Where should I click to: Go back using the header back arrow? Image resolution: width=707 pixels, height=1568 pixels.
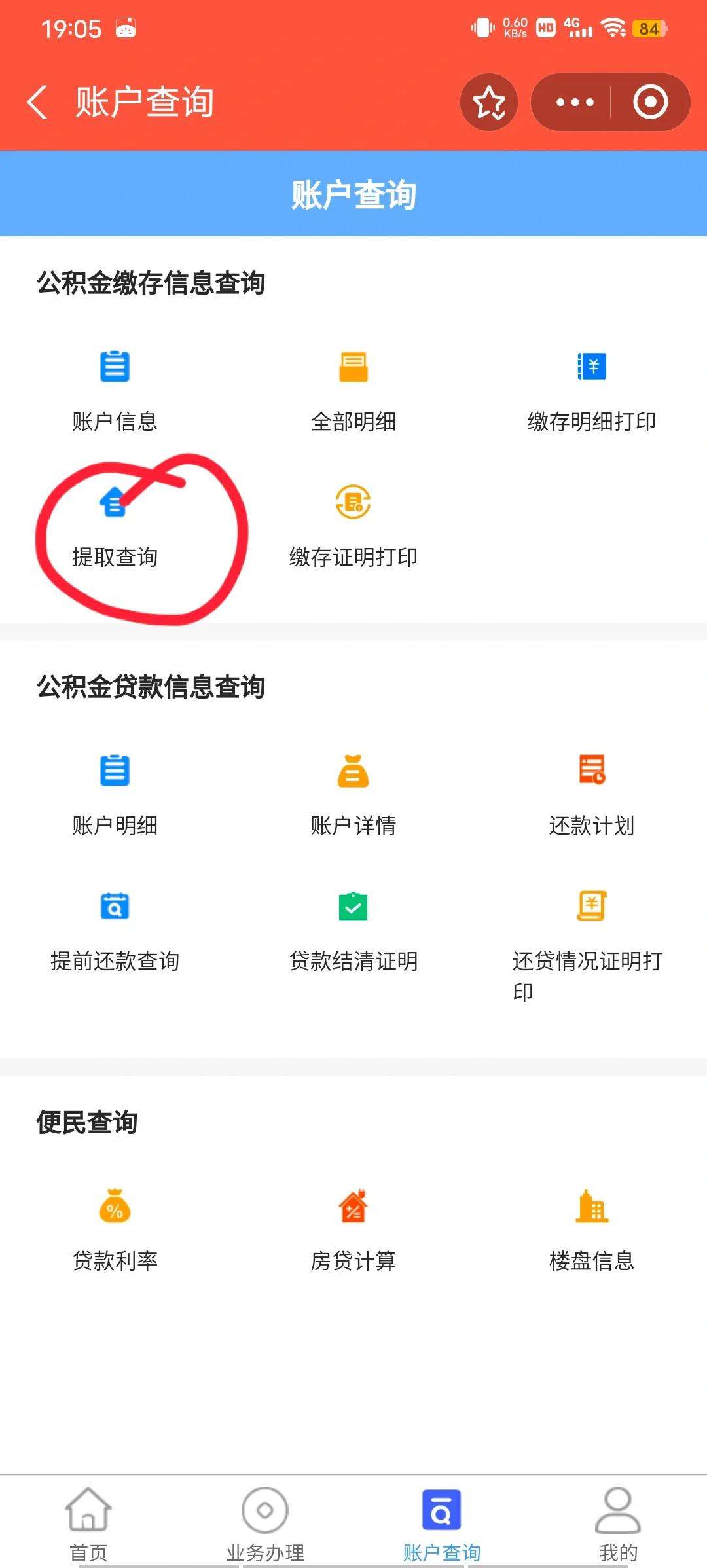(37, 101)
